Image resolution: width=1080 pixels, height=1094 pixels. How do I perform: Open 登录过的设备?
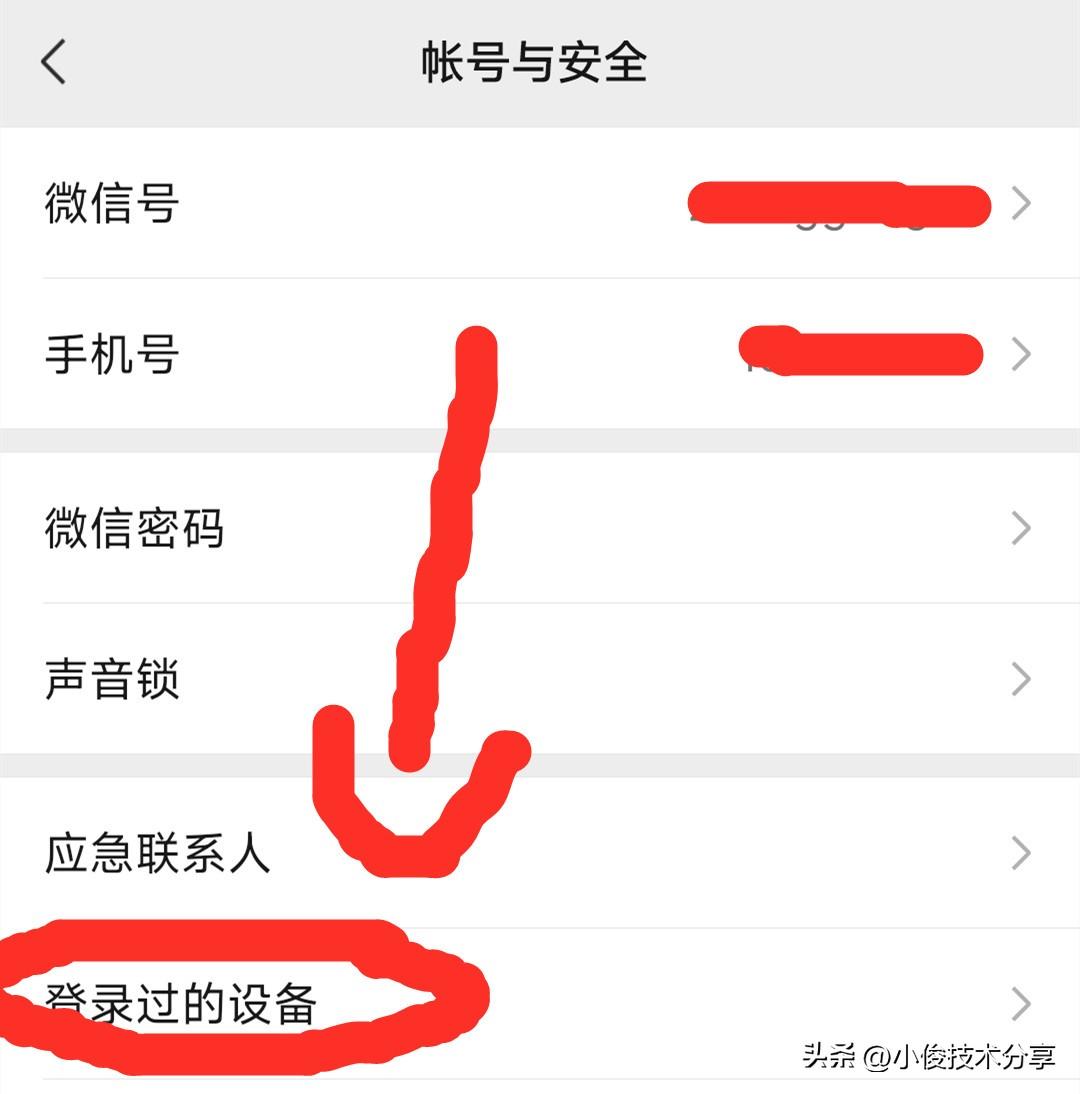point(540,1003)
